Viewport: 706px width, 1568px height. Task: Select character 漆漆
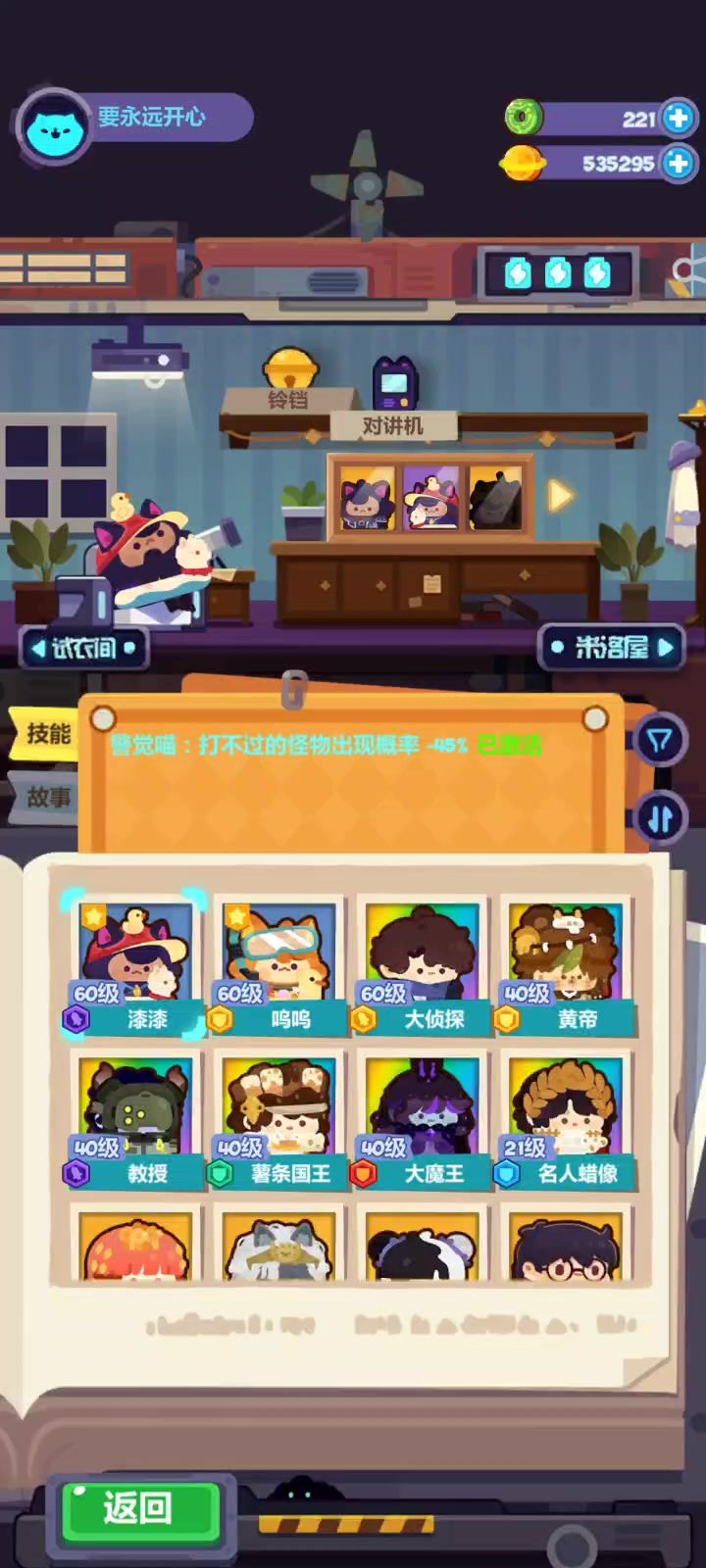pyautogui.click(x=135, y=965)
